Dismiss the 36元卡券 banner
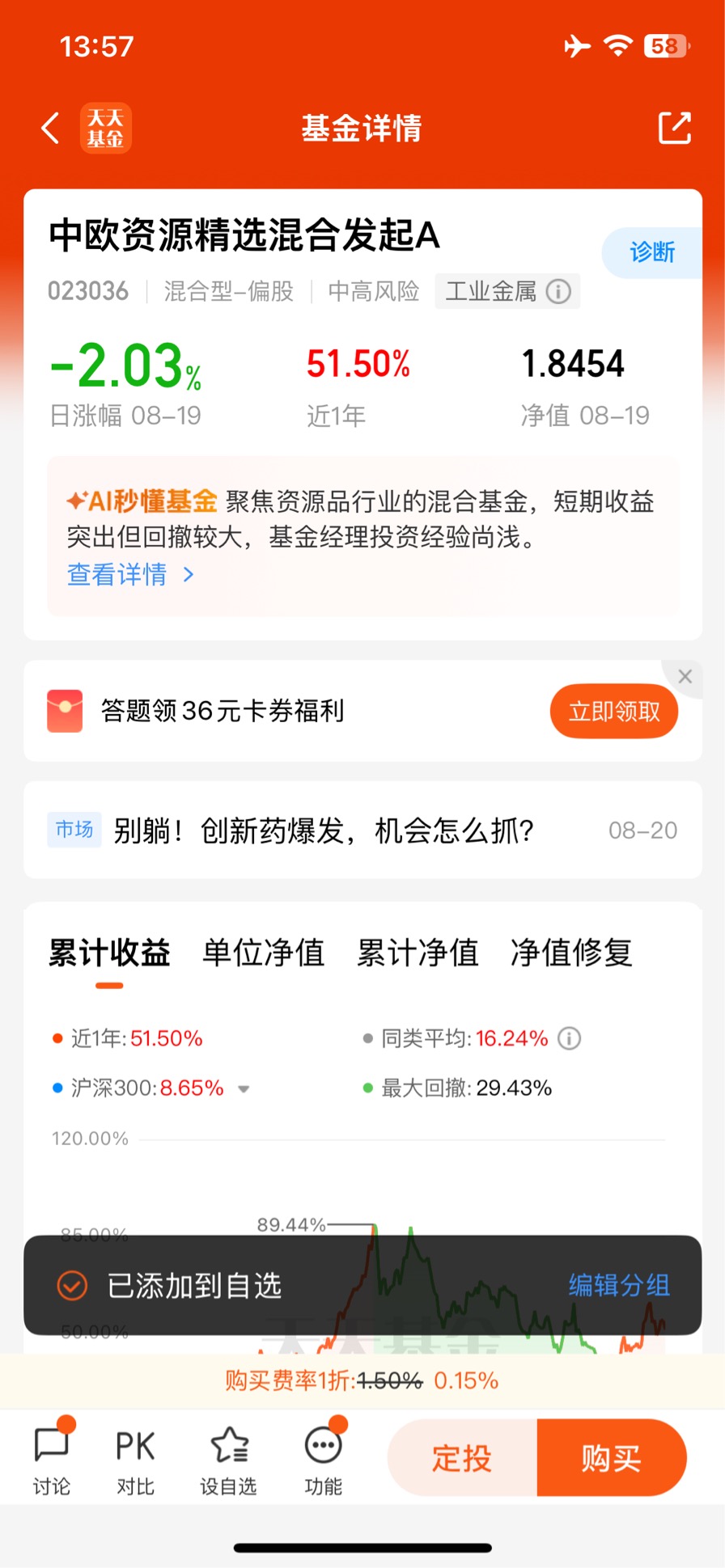Image resolution: width=725 pixels, height=1568 pixels. [x=685, y=676]
